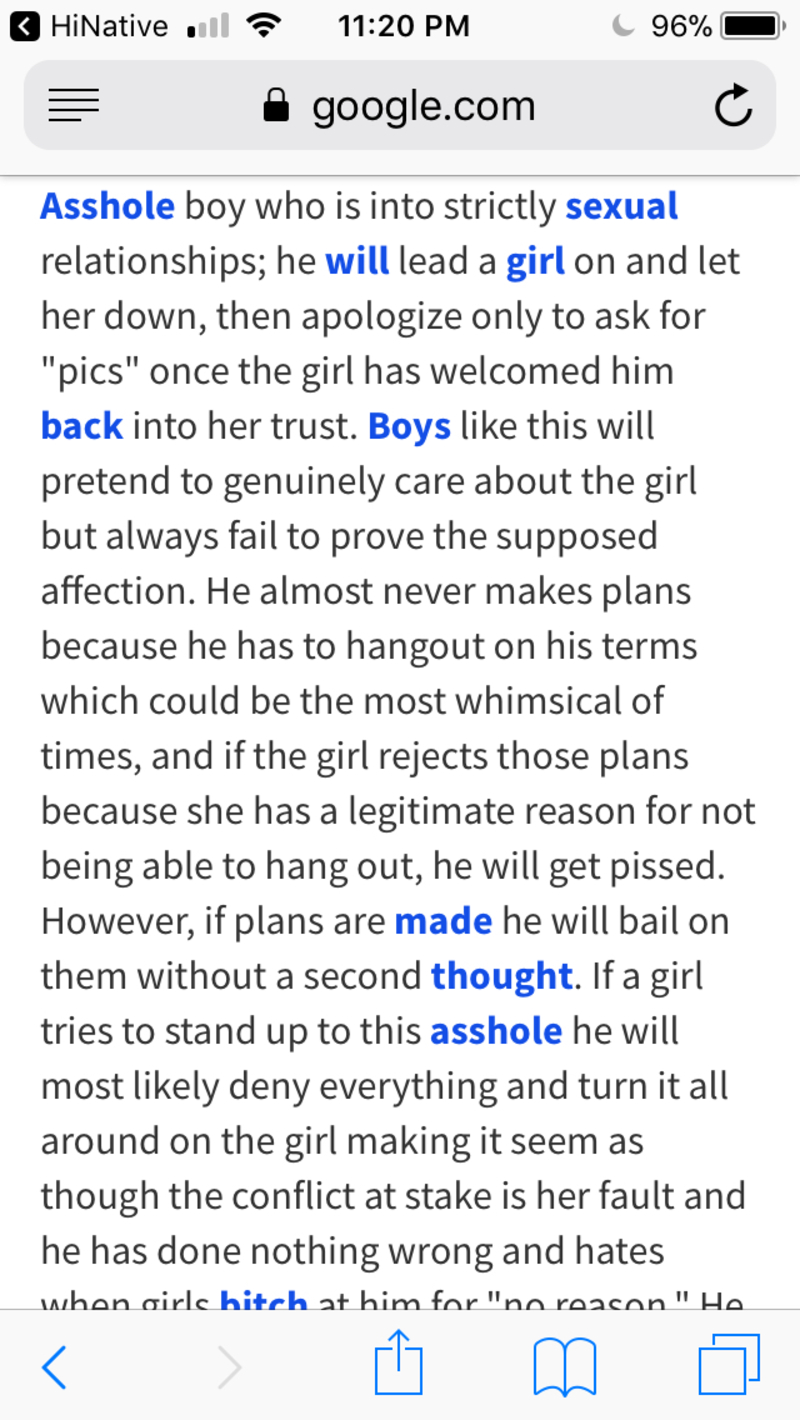This screenshot has width=800, height=1420.
Task: Reload the google.com page
Action: point(733,107)
